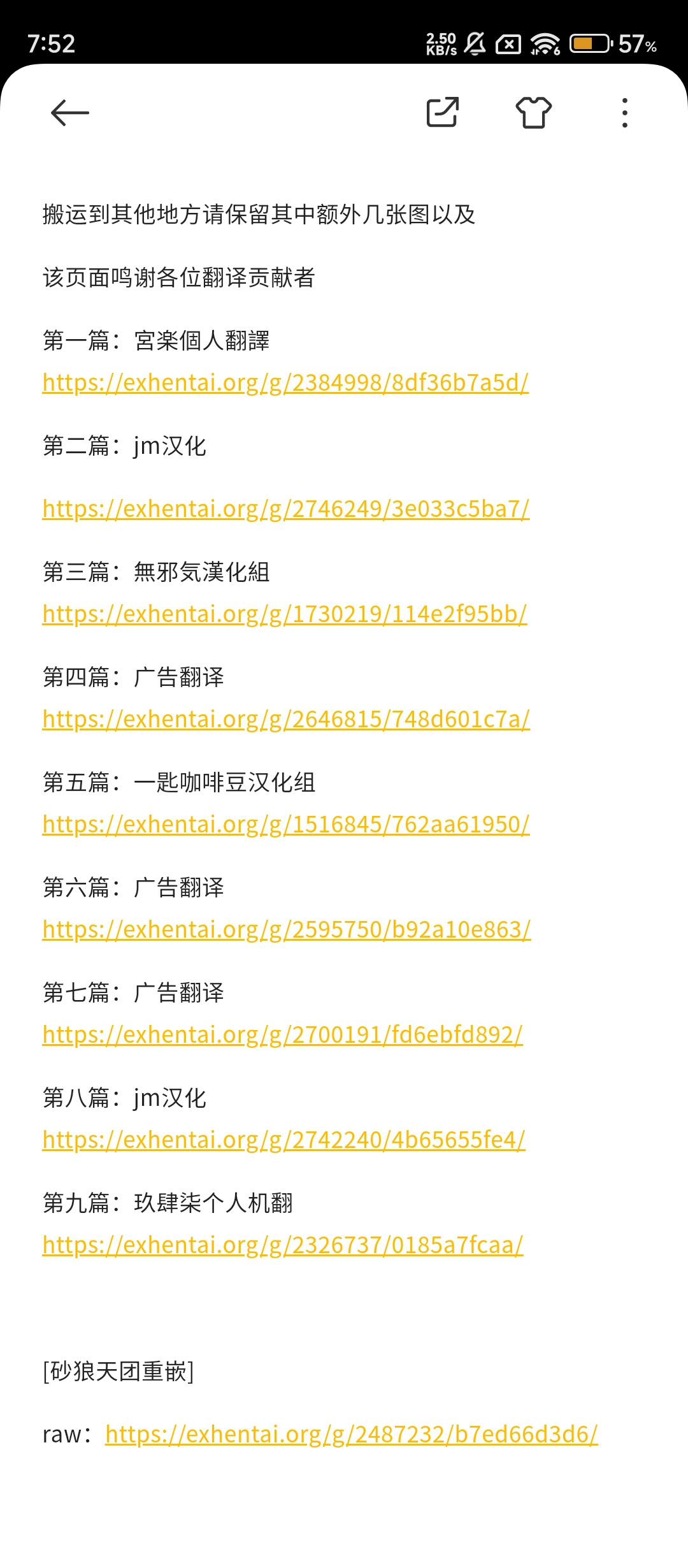Viewport: 688px width, 1568px height.
Task: Tap the 7:52 clock in status bar
Action: pos(54,42)
